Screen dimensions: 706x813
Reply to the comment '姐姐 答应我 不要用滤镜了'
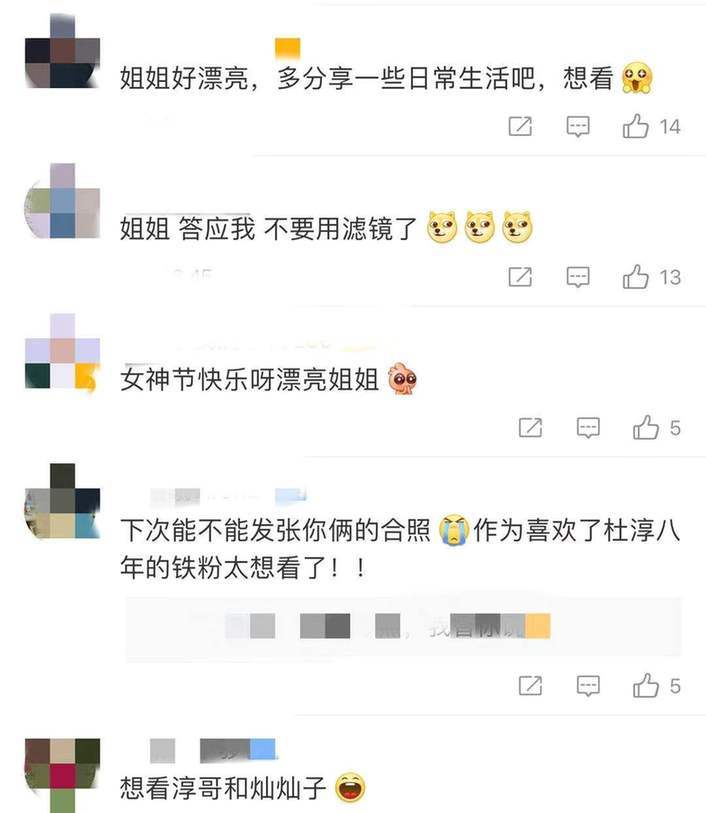pyautogui.click(x=578, y=277)
